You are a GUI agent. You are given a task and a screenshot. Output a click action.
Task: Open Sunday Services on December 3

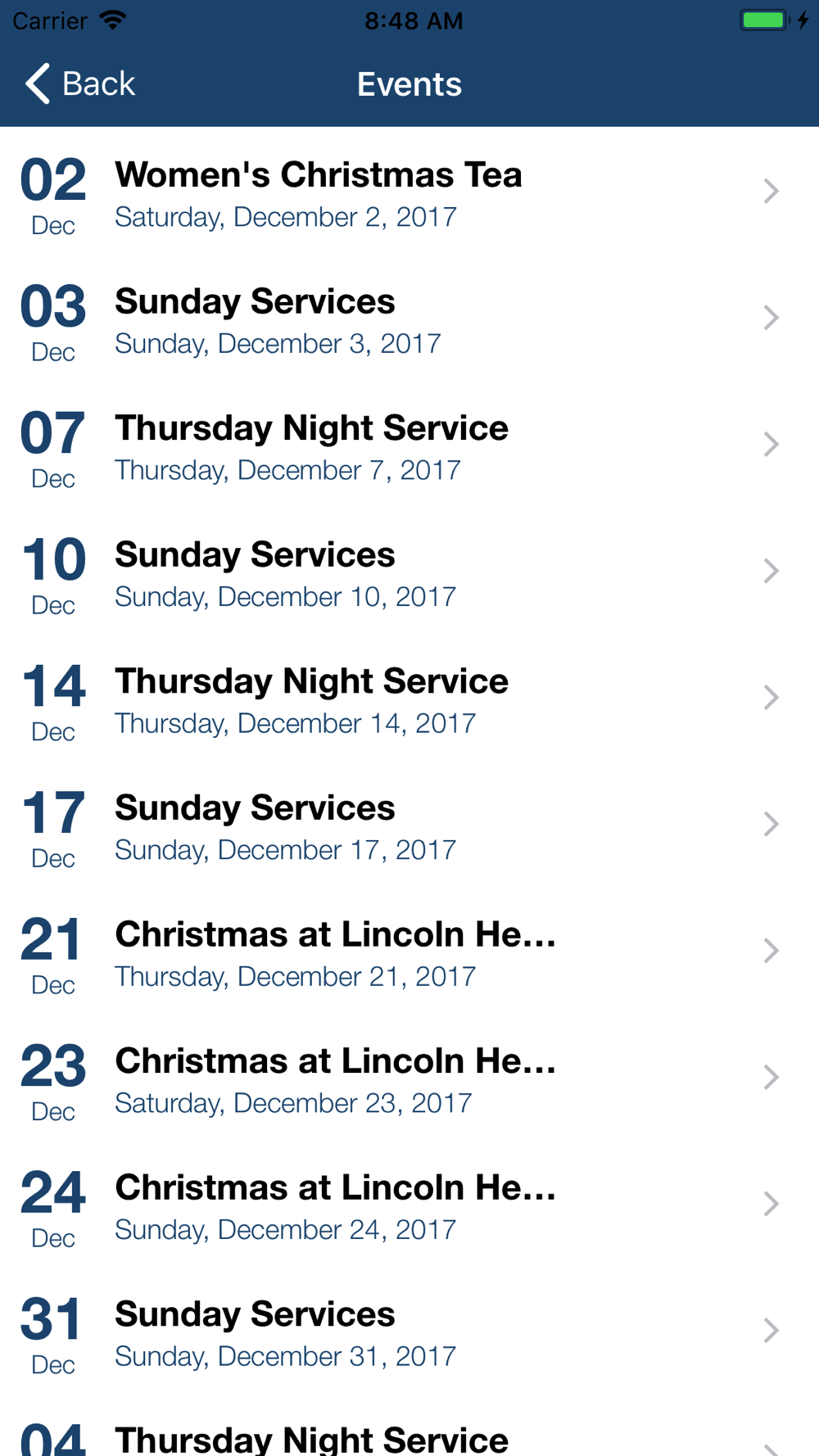tap(409, 318)
